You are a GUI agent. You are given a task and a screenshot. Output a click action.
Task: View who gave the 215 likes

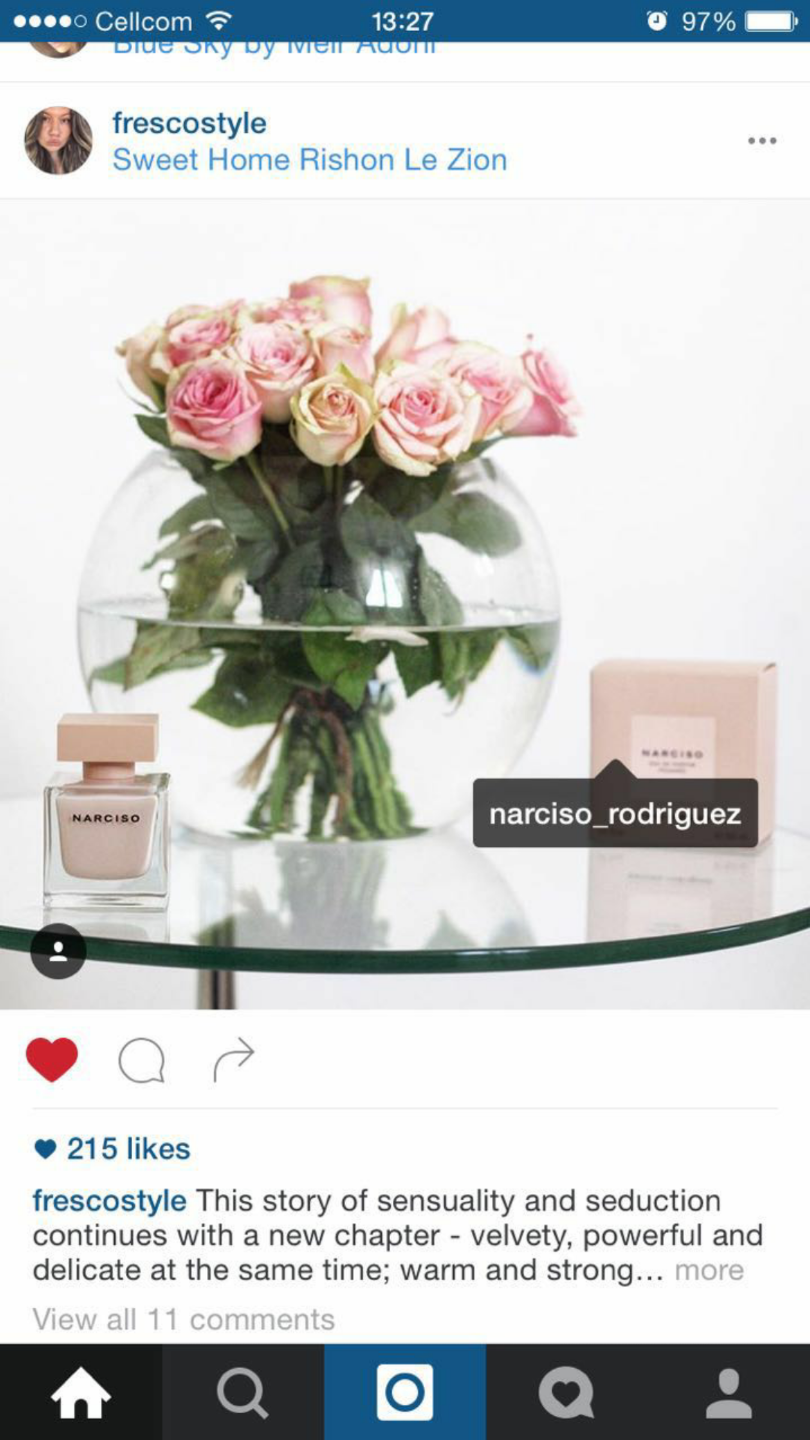[x=112, y=1149]
